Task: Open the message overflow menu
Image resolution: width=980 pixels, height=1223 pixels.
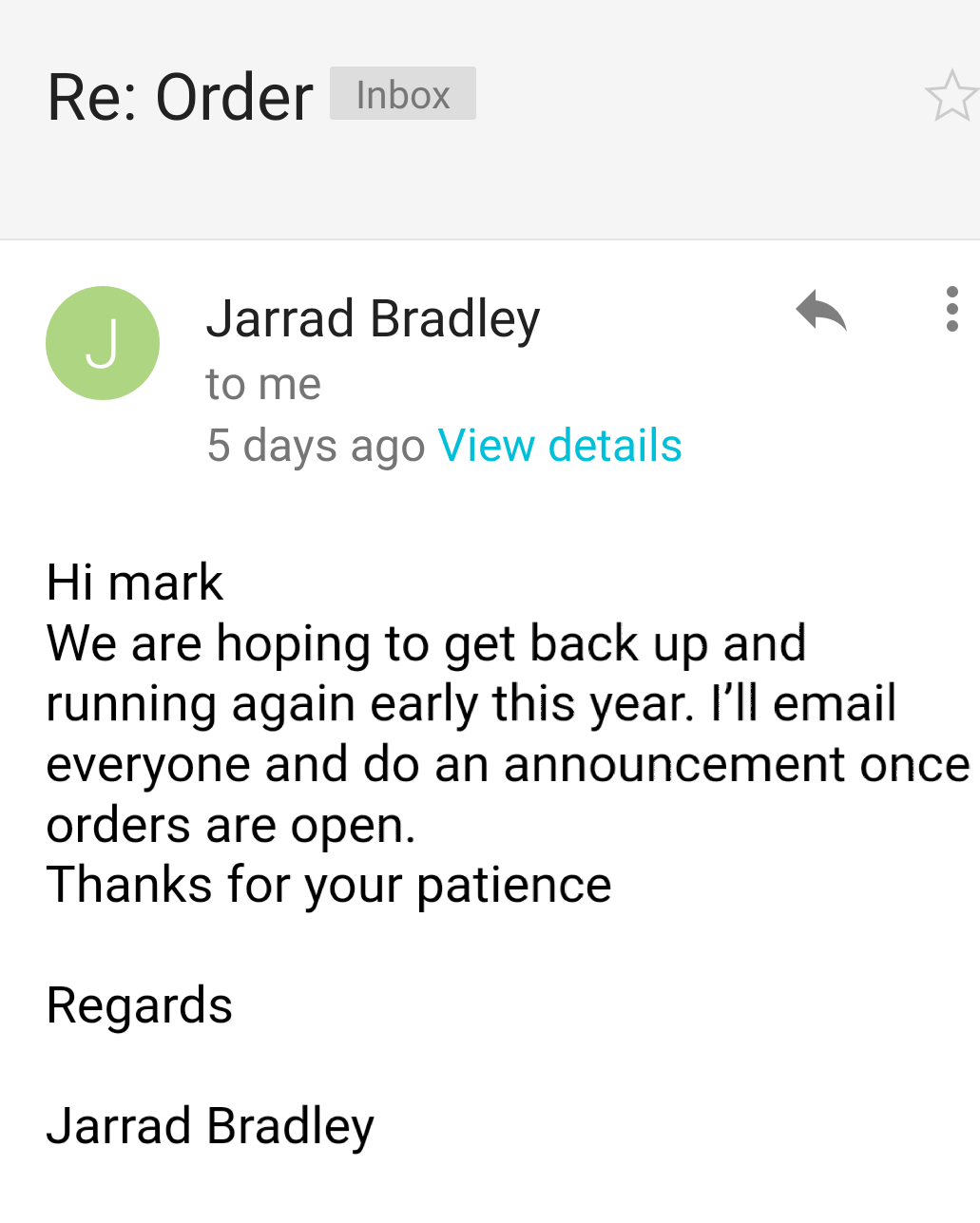Action: coord(951,310)
